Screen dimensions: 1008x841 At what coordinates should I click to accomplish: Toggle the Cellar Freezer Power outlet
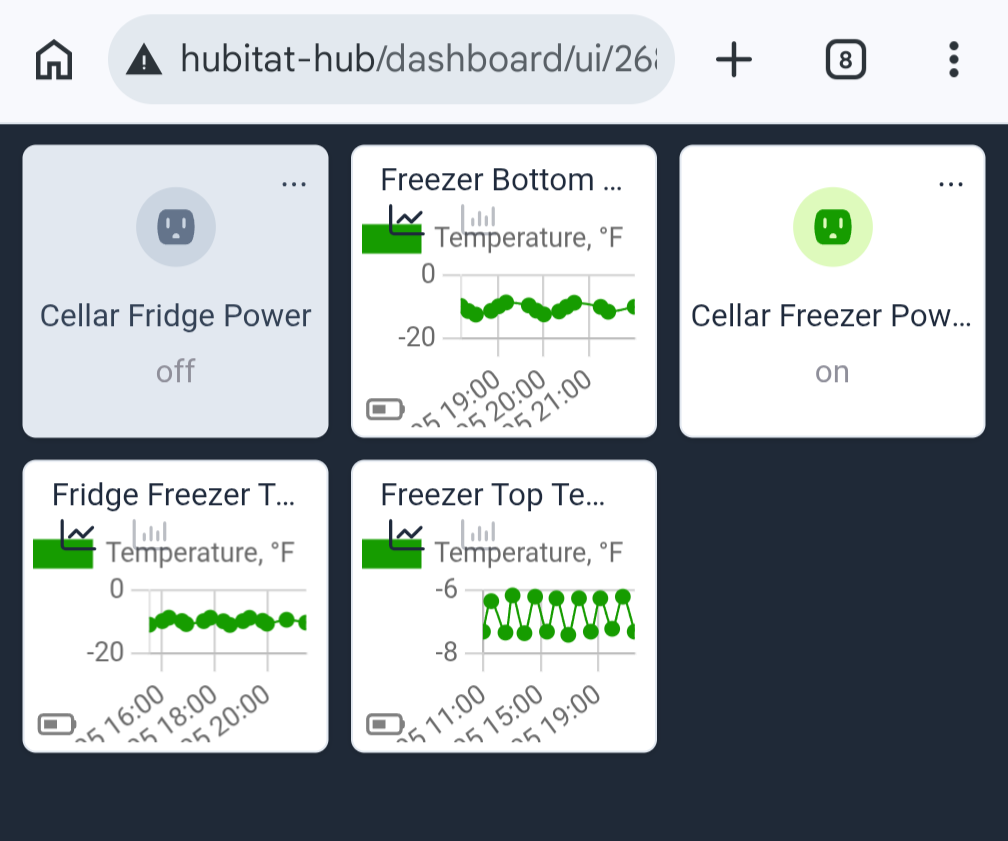click(x=832, y=227)
